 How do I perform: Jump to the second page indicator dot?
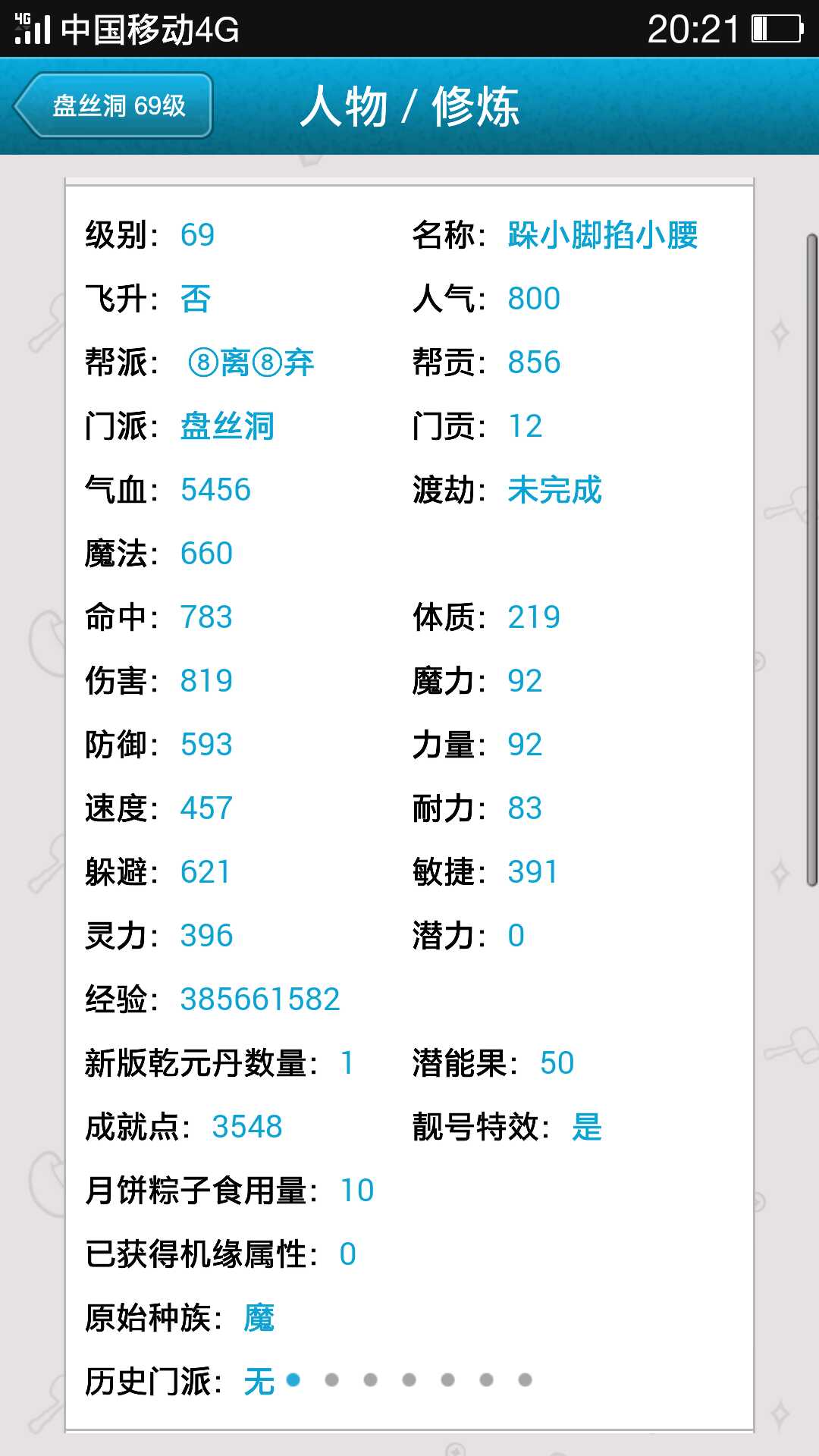[x=331, y=1379]
